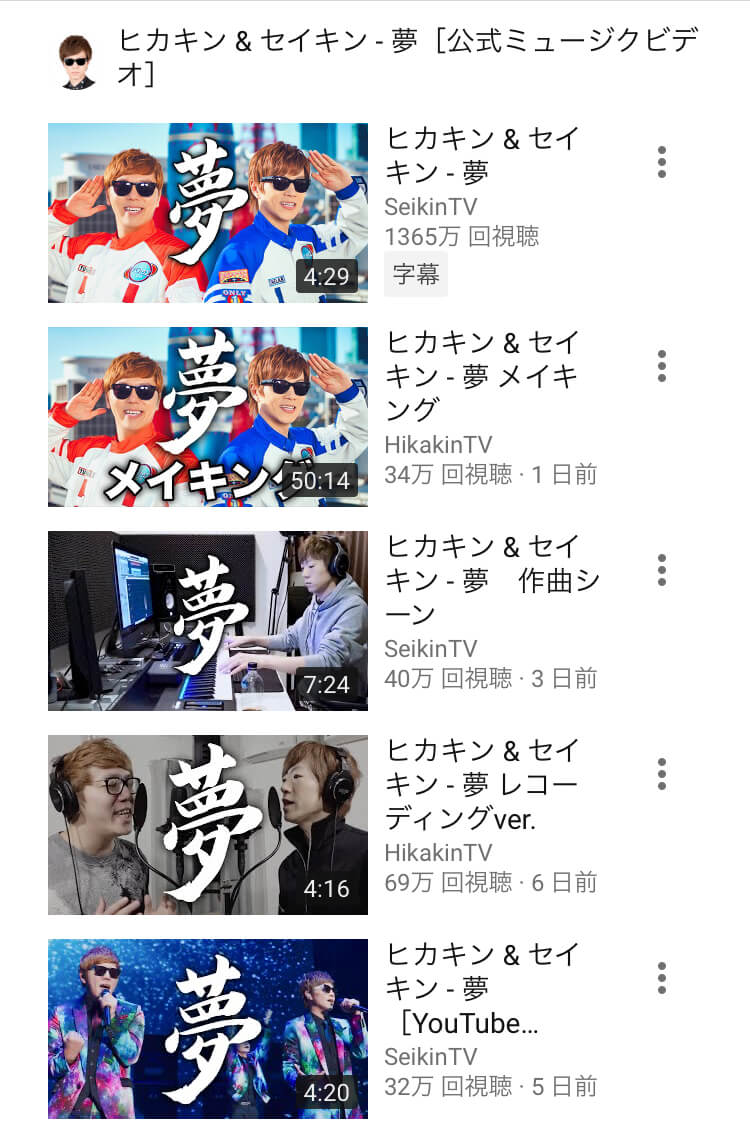Open the menu for the 作曲シーン video

pyautogui.click(x=660, y=572)
